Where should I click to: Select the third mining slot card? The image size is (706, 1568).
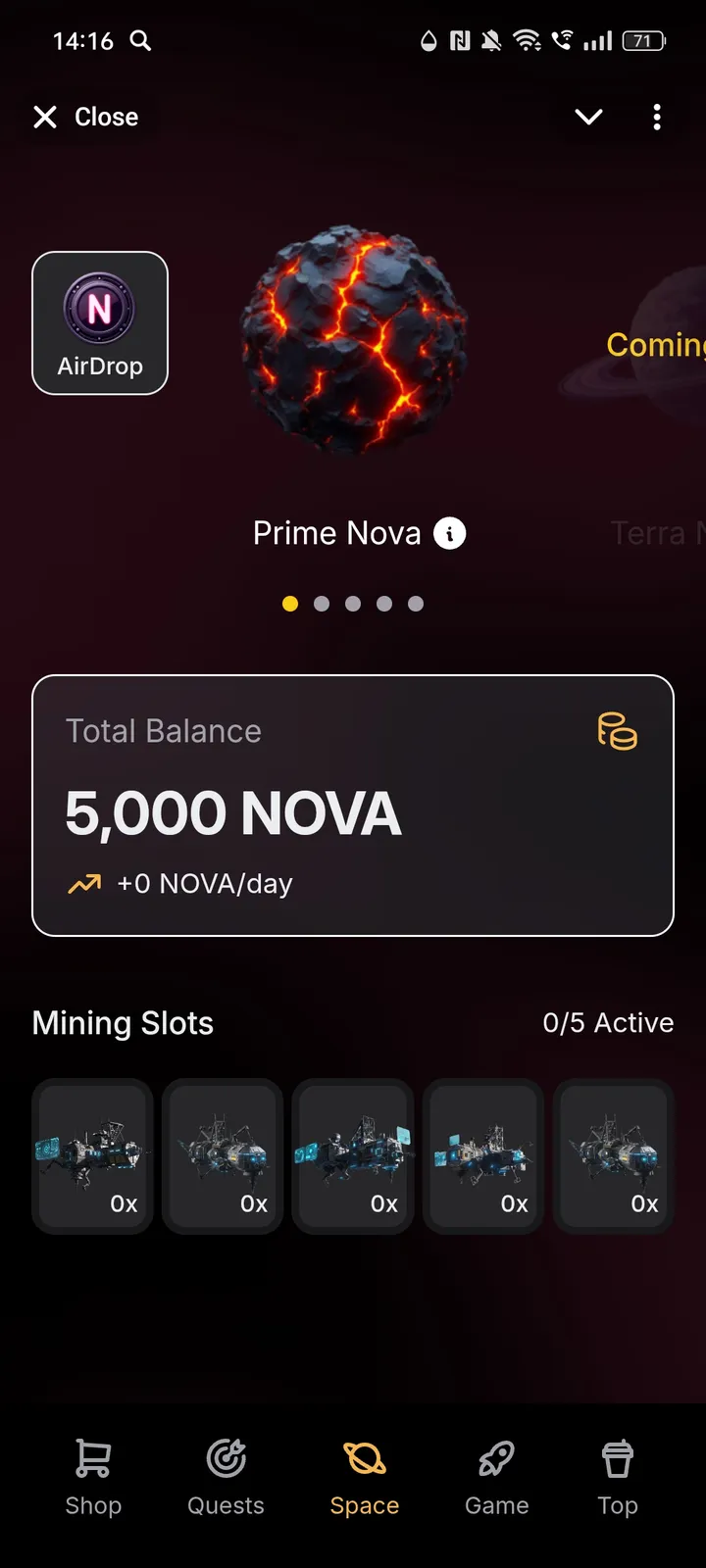pyautogui.click(x=352, y=1155)
